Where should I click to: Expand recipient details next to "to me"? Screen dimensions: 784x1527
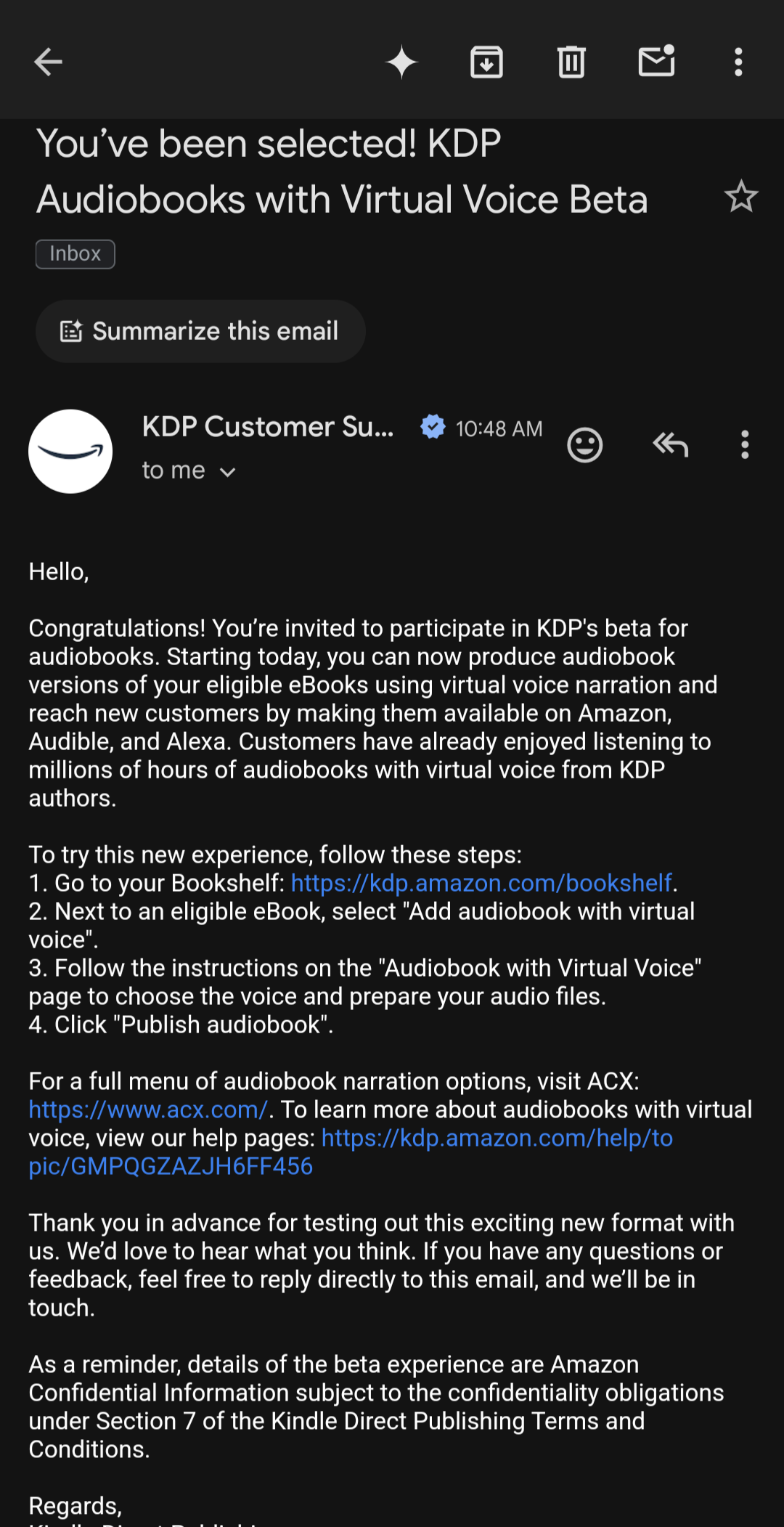click(227, 472)
